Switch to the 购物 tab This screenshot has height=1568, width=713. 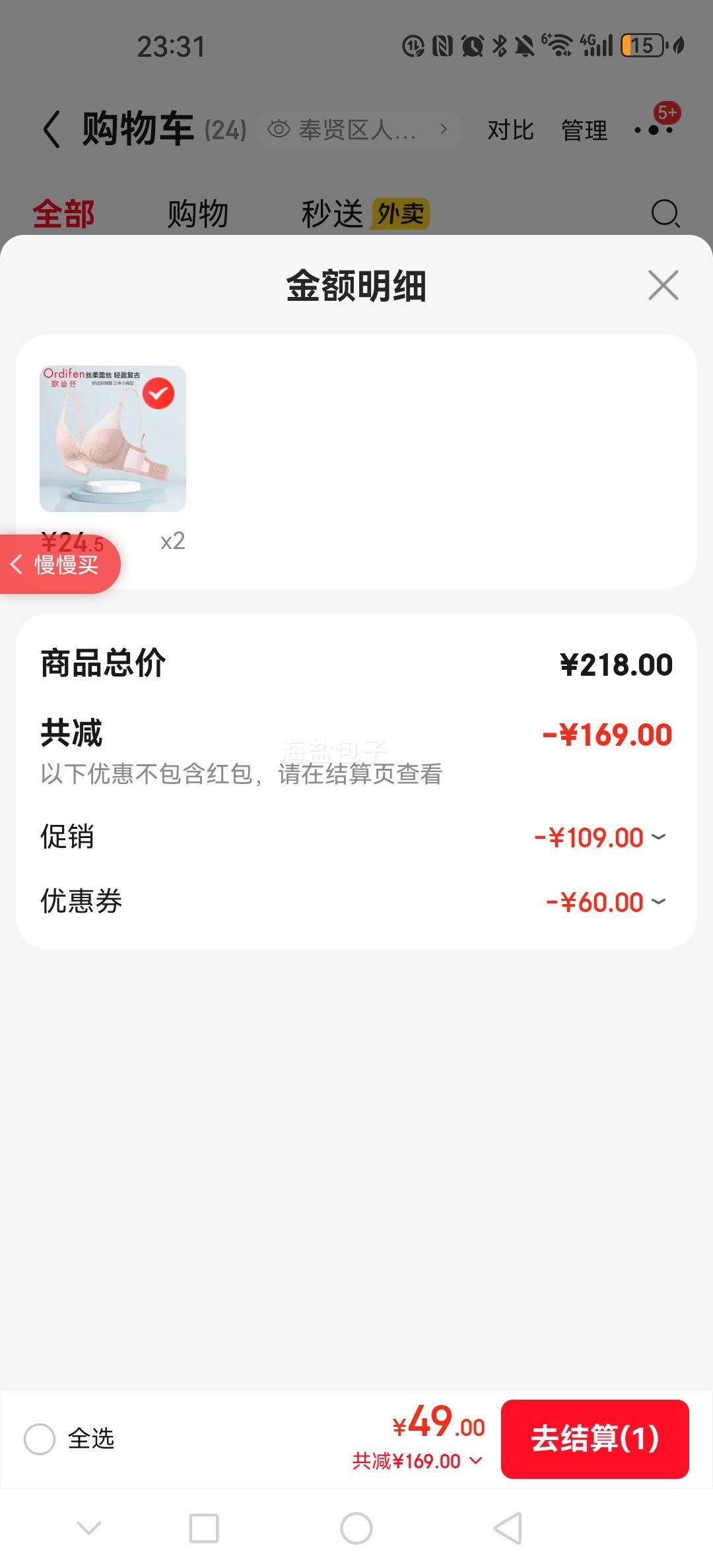pos(198,212)
